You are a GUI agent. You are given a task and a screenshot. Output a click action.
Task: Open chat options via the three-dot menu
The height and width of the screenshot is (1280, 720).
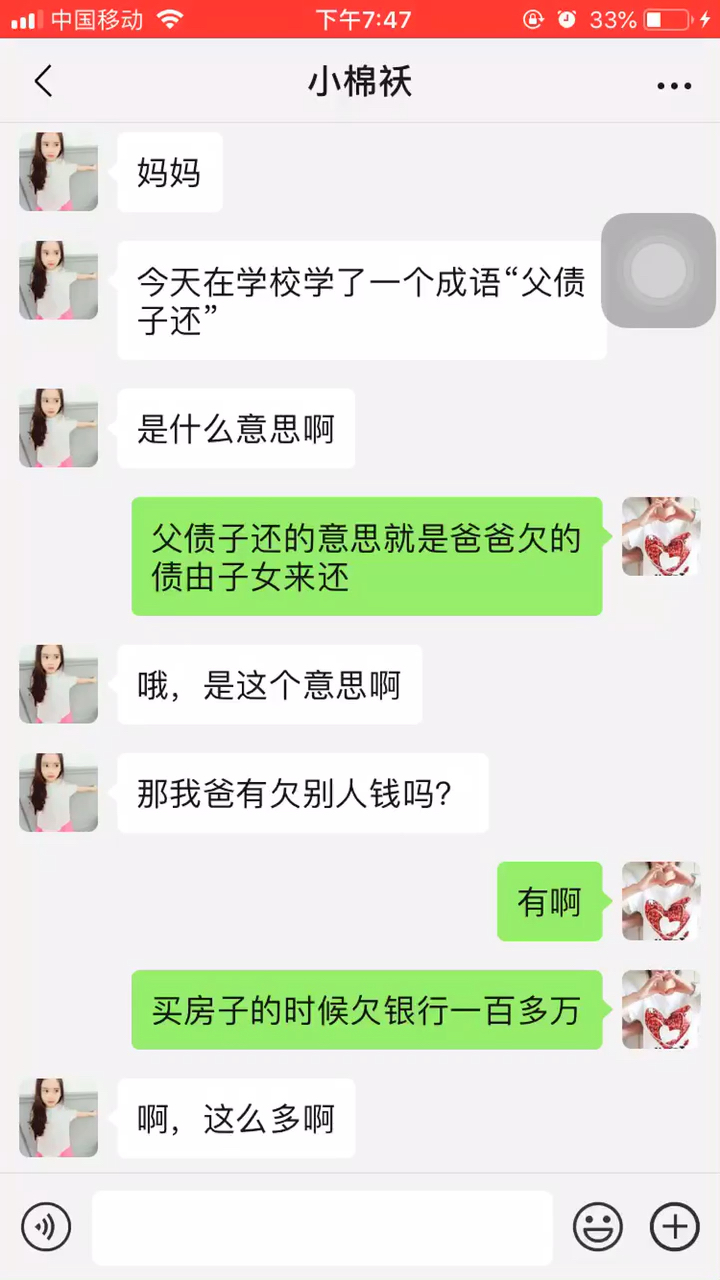pyautogui.click(x=674, y=85)
